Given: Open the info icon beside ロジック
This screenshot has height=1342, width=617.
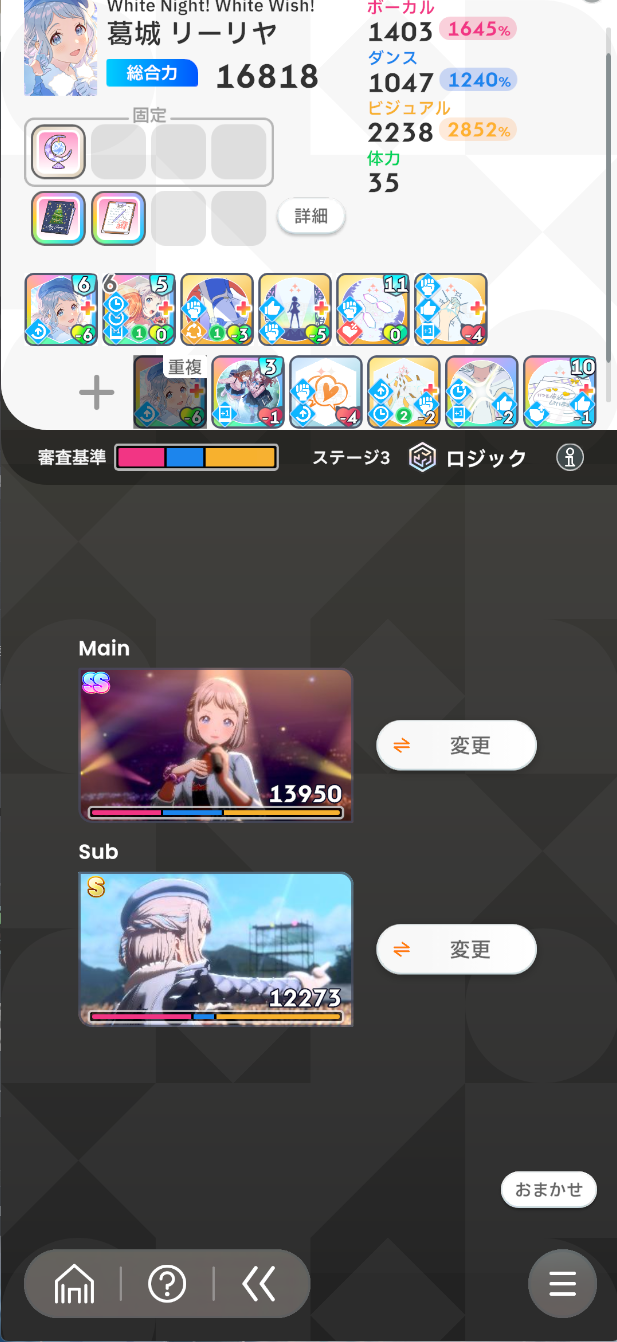Looking at the screenshot, I should pyautogui.click(x=570, y=458).
